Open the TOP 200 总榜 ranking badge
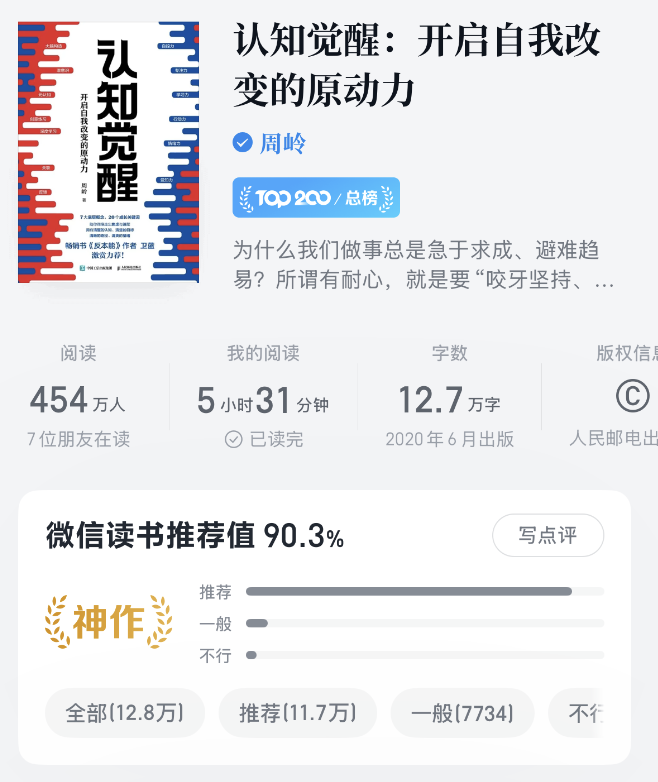658x782 pixels. (316, 197)
